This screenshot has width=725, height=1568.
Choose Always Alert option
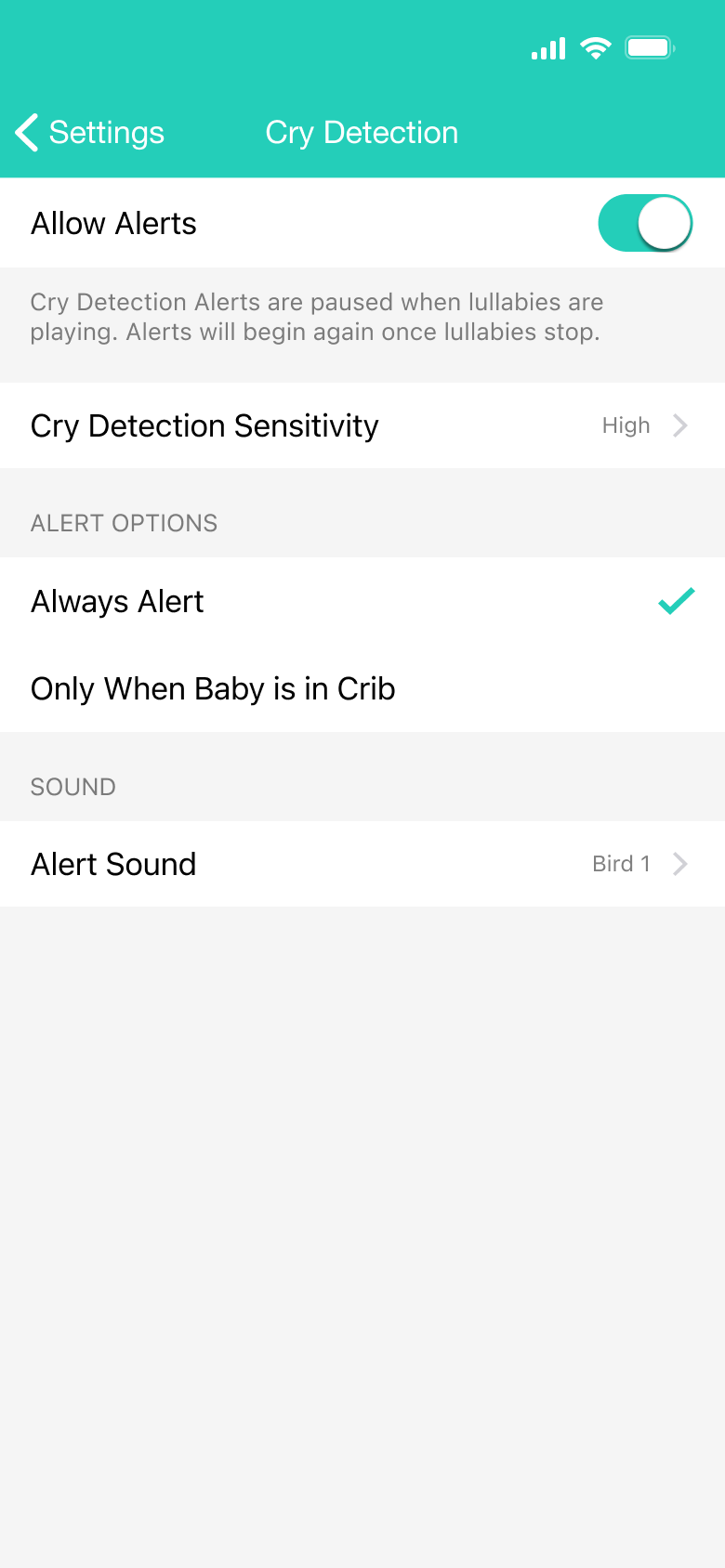117,602
